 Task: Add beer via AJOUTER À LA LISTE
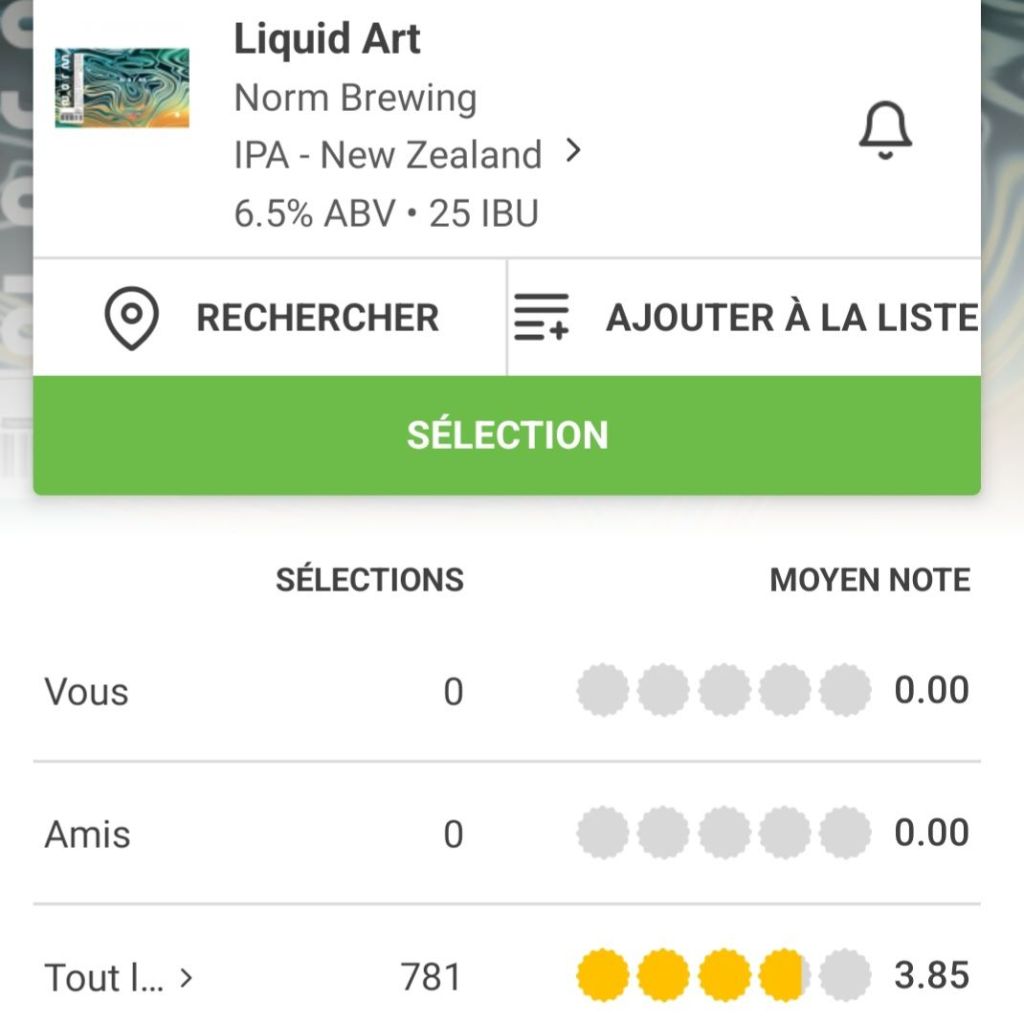pos(745,318)
